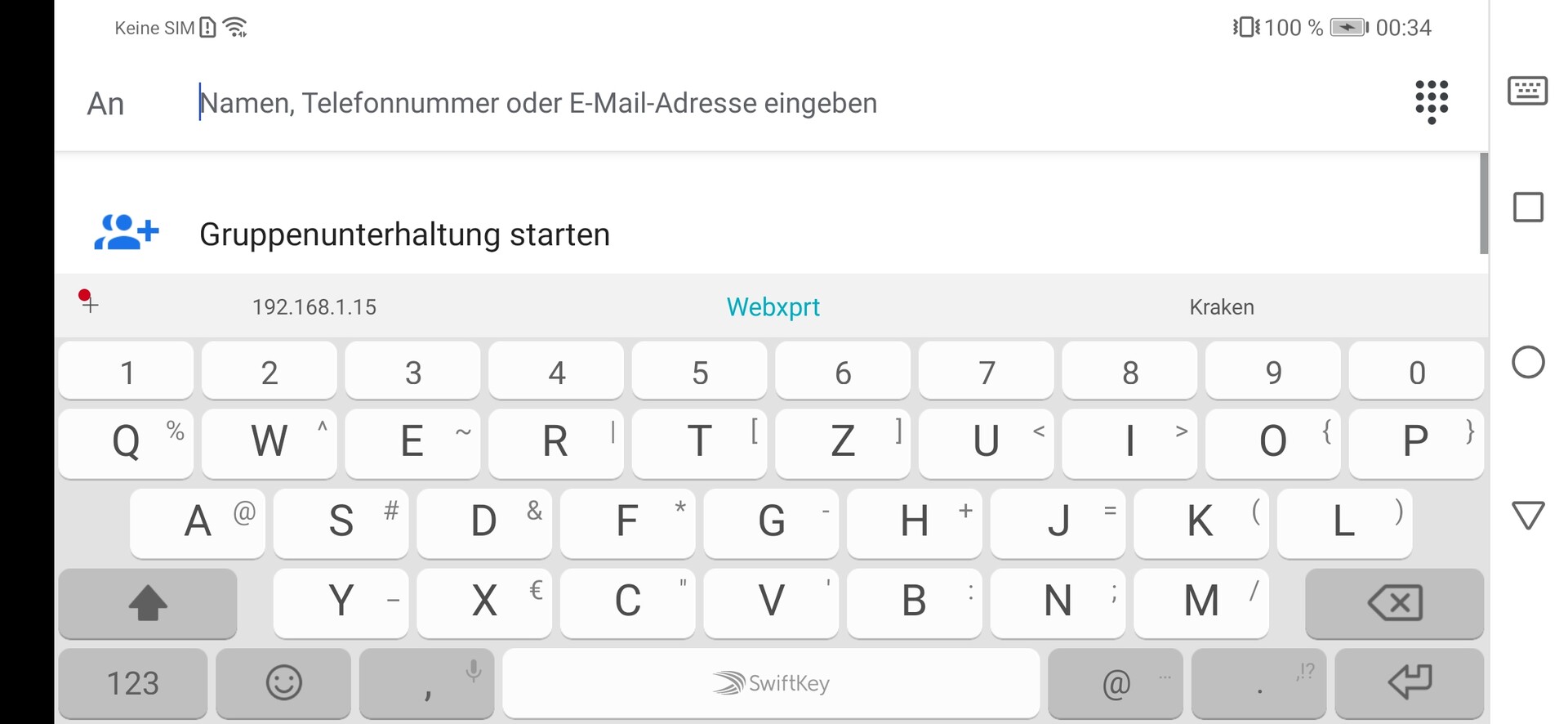Choose the 192.168.1.15 suggestion
The width and height of the screenshot is (1568, 724).
[314, 307]
